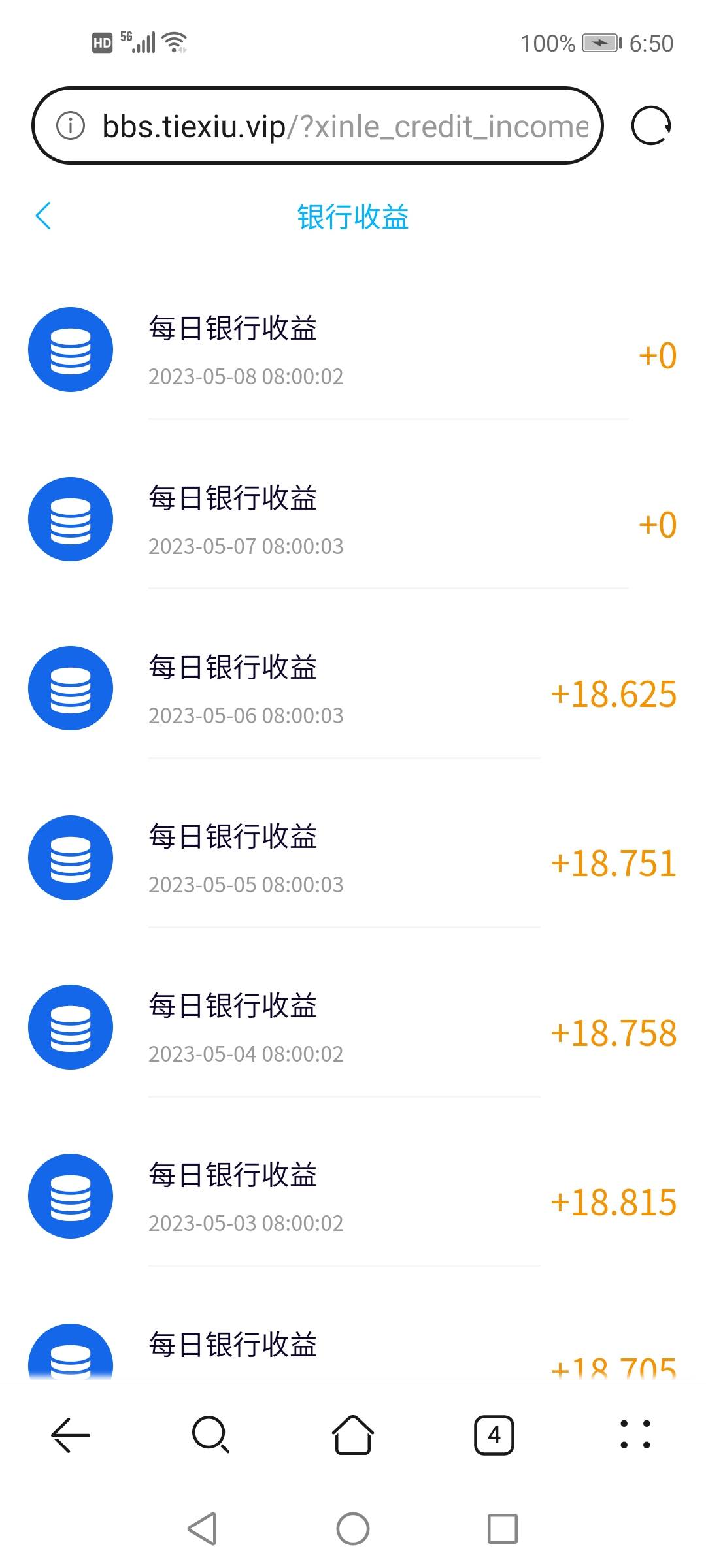
Task: Open the browser's four-dot menu
Action: (635, 1435)
